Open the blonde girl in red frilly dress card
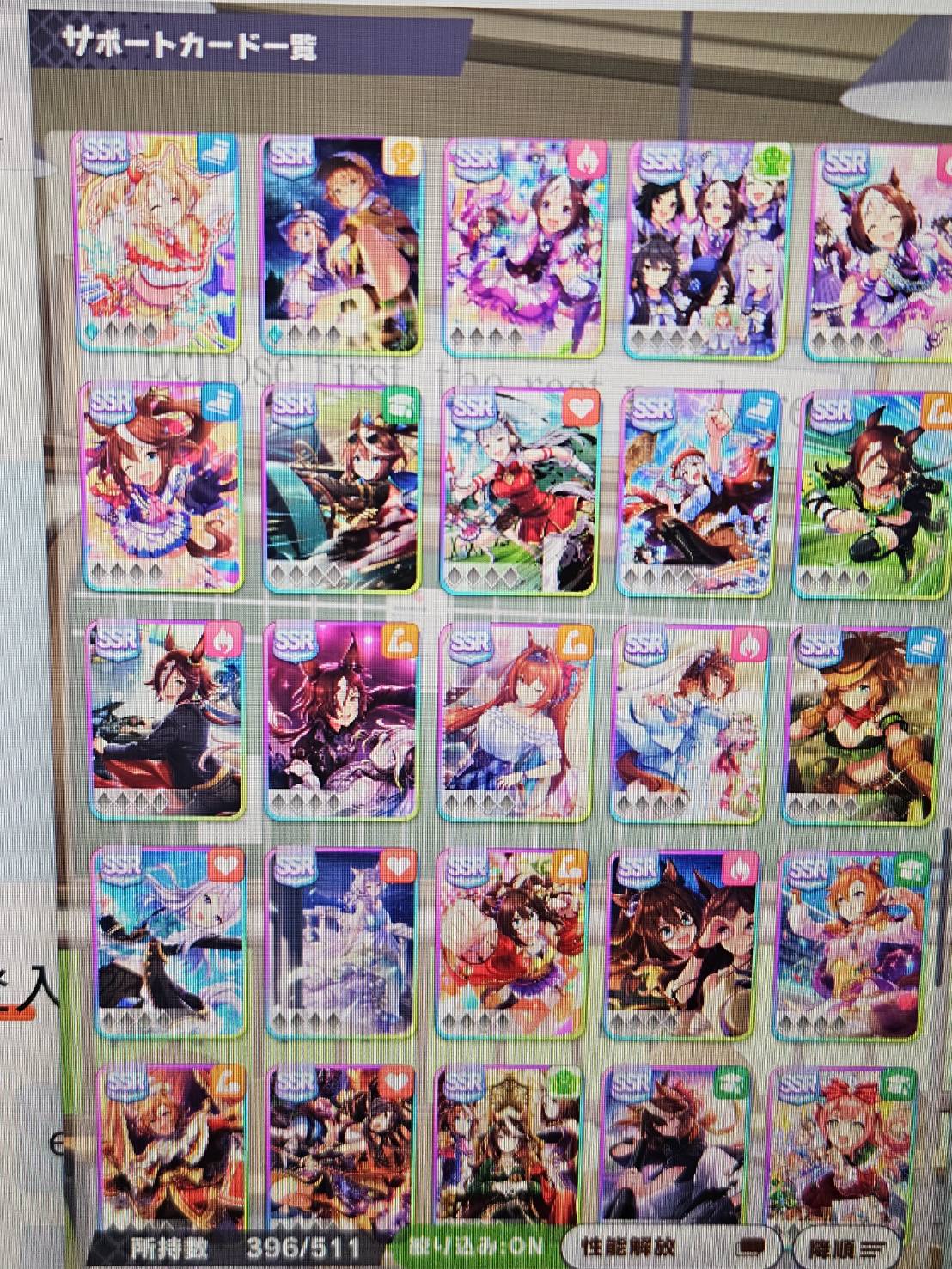This screenshot has width=952, height=1269. point(155,241)
